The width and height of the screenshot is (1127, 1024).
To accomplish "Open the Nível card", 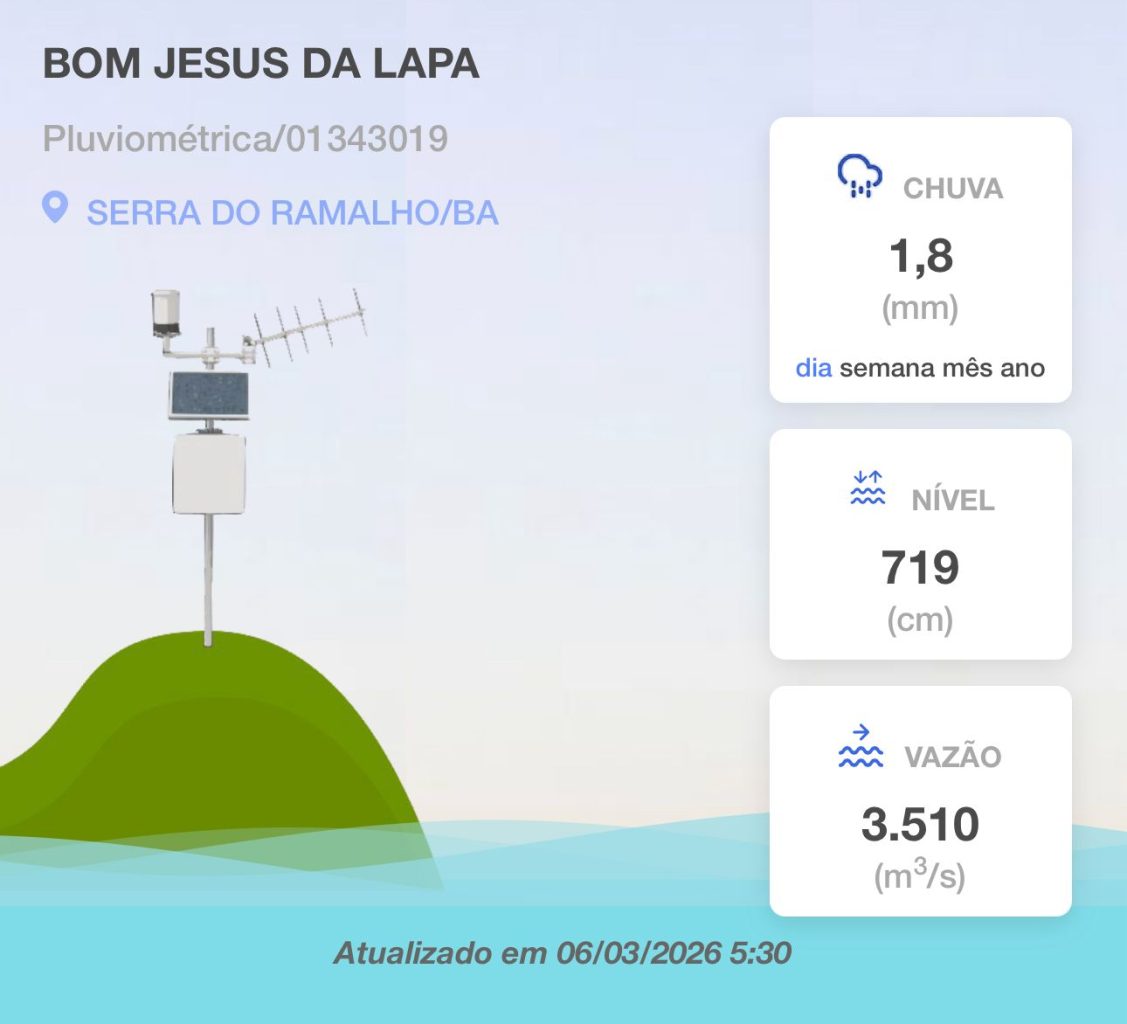I will click(x=920, y=545).
